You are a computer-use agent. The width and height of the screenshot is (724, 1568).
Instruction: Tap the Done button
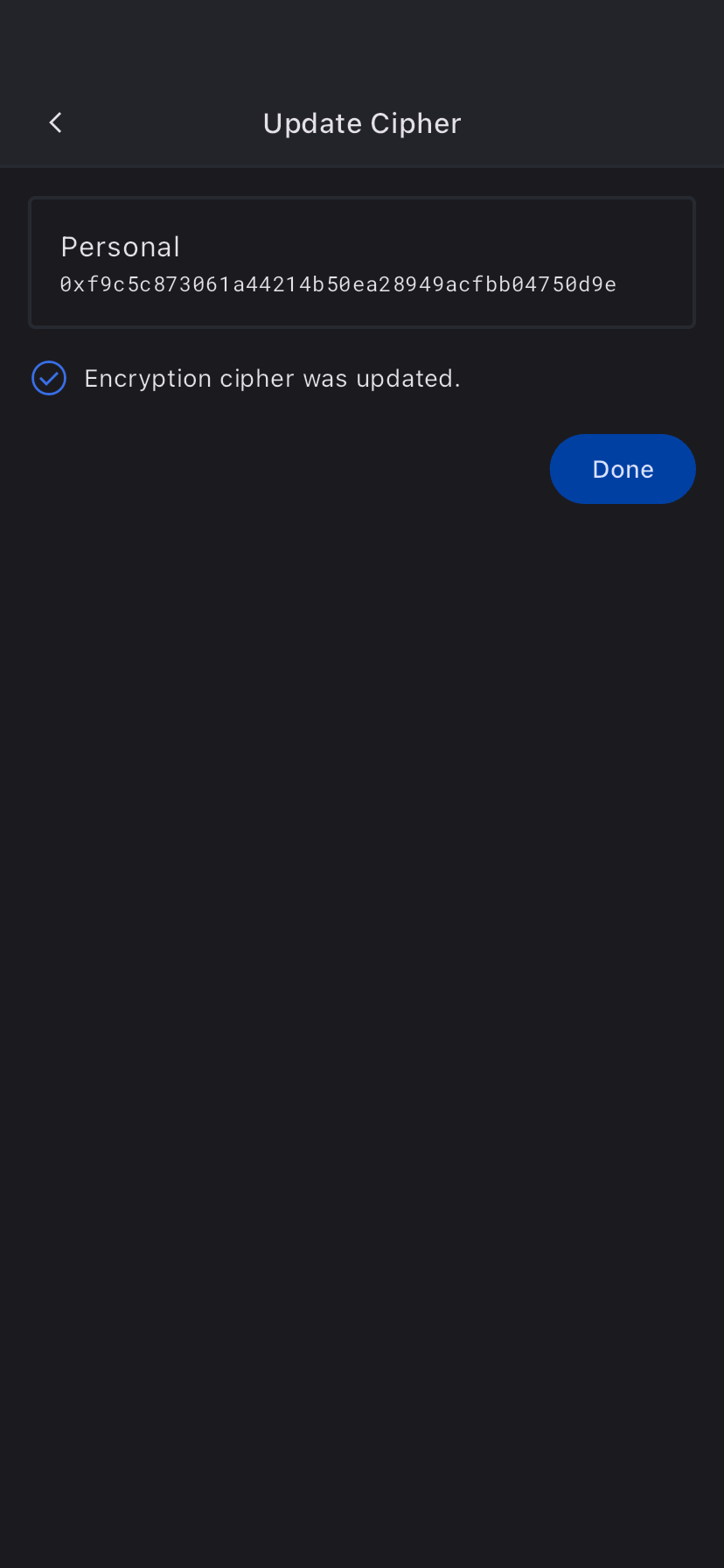622,469
